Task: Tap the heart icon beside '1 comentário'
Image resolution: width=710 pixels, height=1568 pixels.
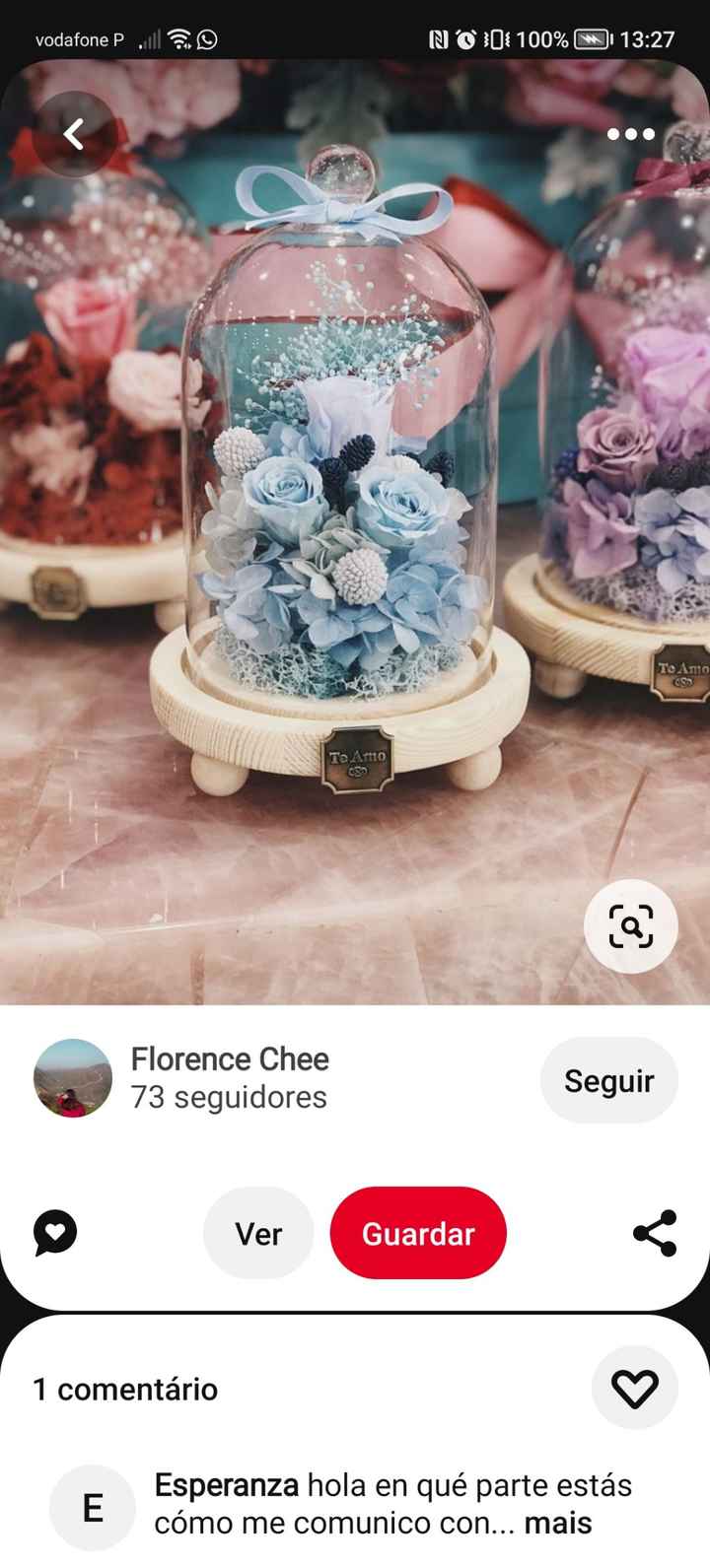Action: [635, 1388]
